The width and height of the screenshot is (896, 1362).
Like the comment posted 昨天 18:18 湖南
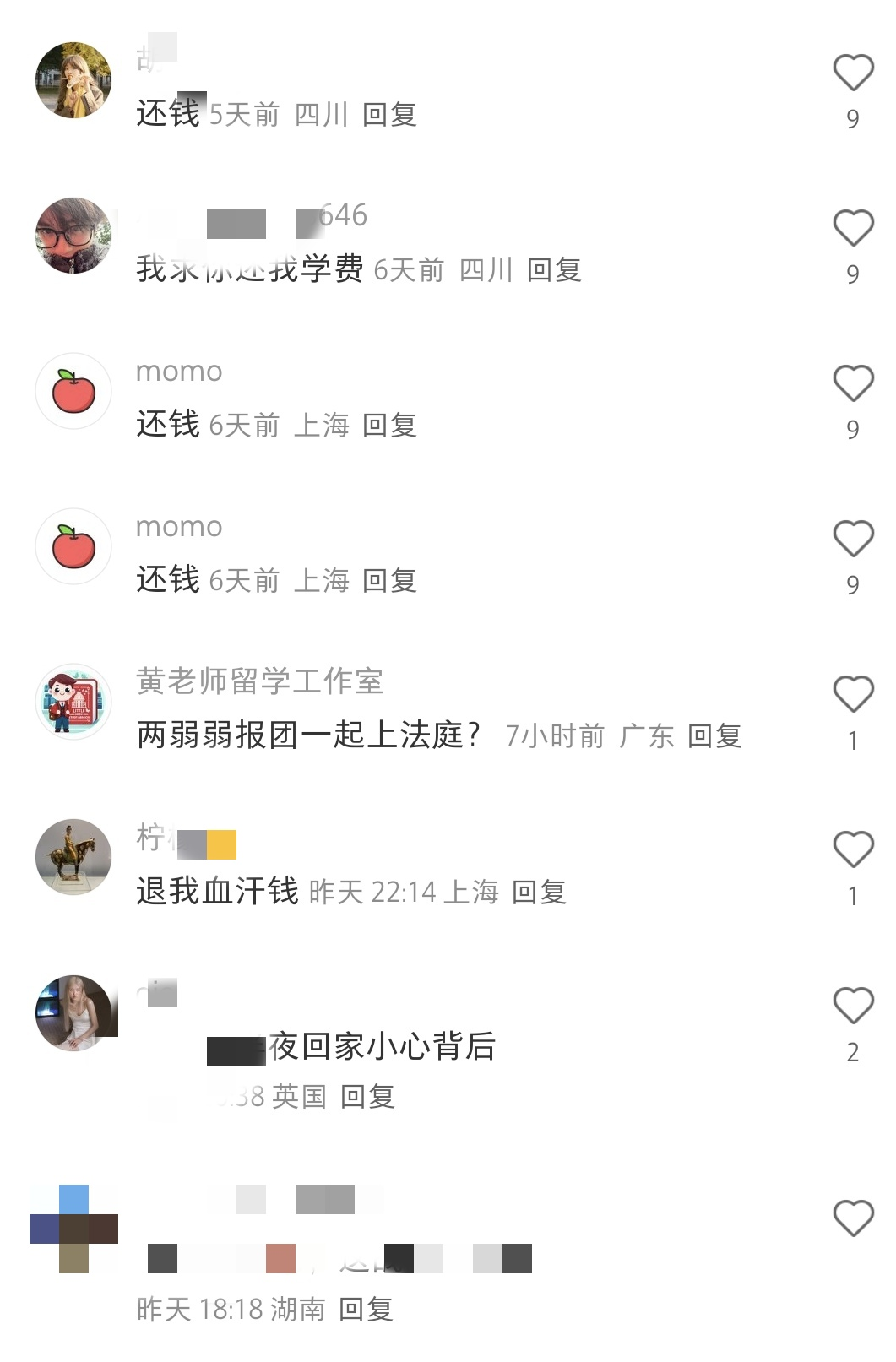[853, 1218]
